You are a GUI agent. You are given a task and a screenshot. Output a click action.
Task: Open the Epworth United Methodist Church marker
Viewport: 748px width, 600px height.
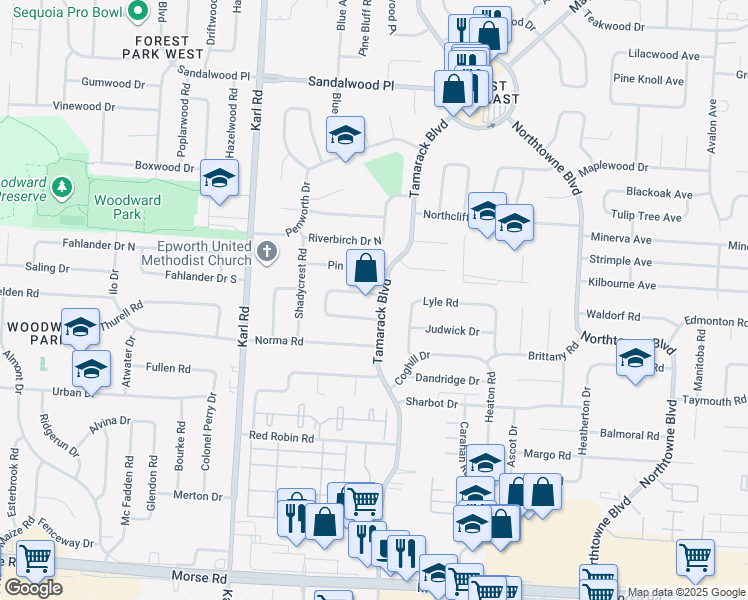pyautogui.click(x=267, y=251)
